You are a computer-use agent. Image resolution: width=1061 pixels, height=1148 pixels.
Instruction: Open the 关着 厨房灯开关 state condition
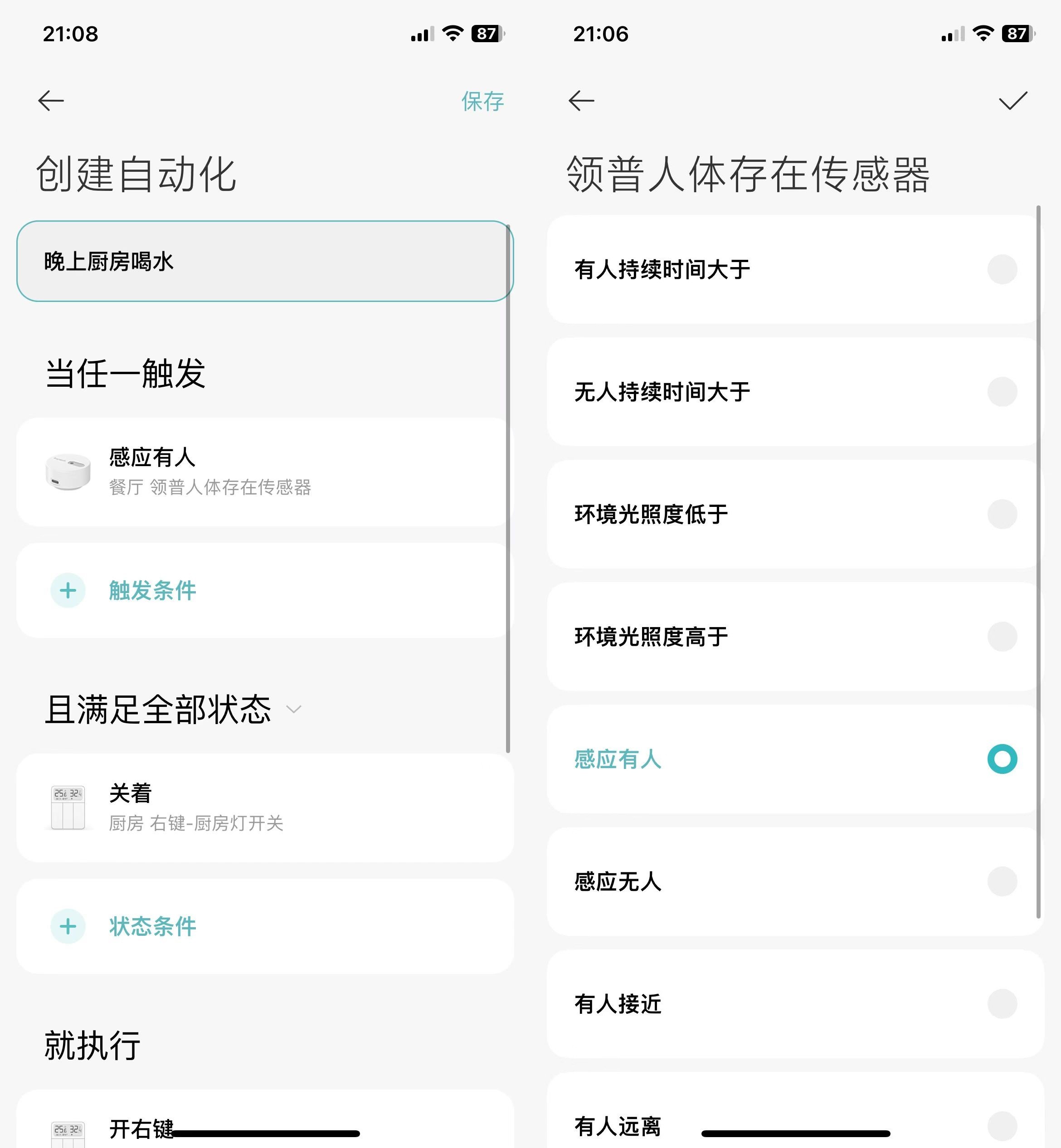[264, 807]
